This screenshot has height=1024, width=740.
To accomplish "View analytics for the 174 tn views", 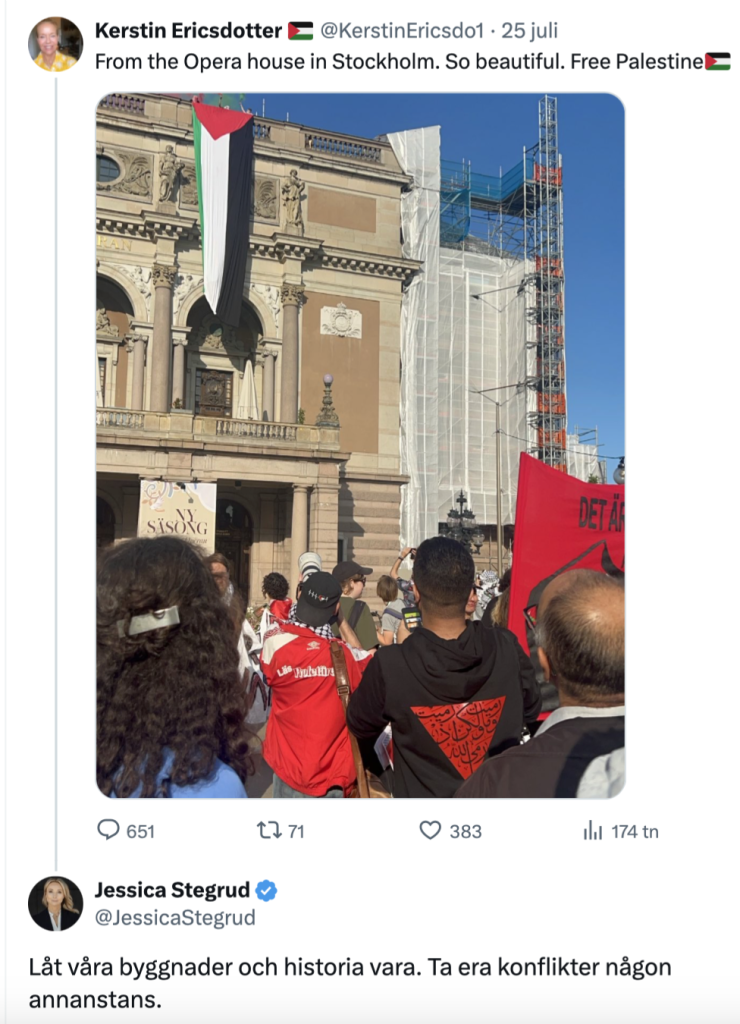I will (593, 830).
